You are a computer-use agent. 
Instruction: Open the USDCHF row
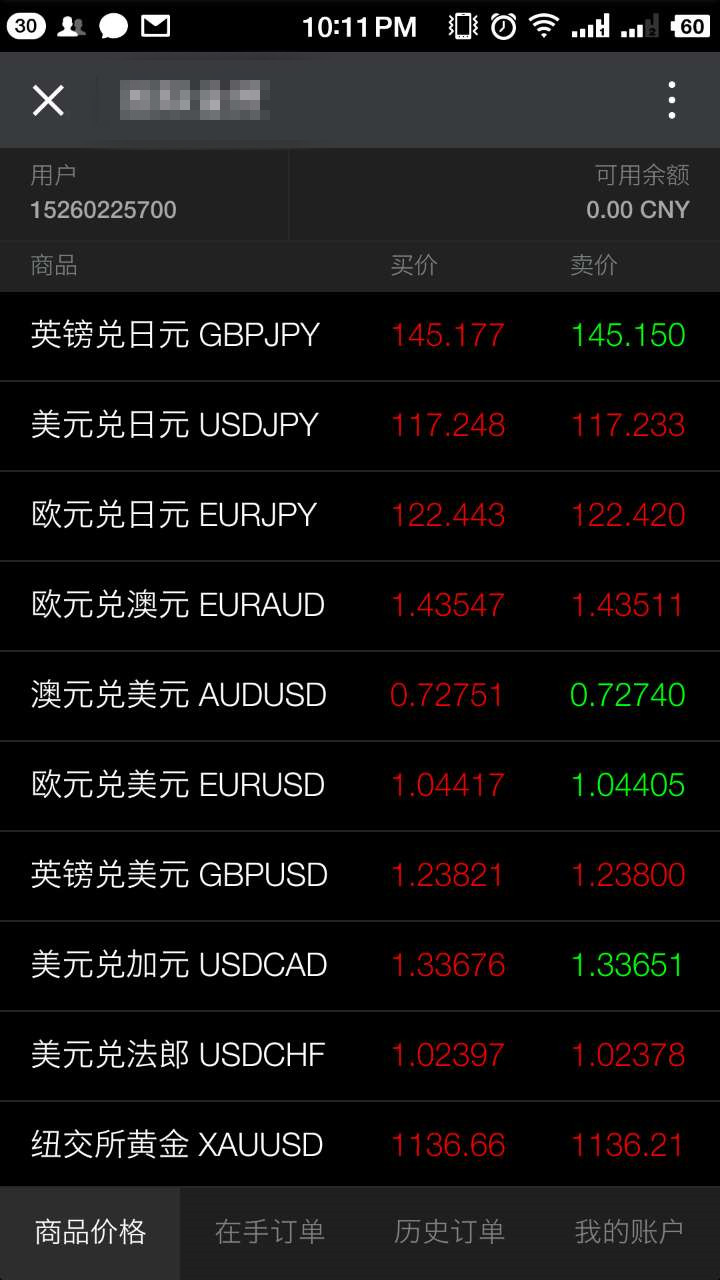click(360, 1056)
